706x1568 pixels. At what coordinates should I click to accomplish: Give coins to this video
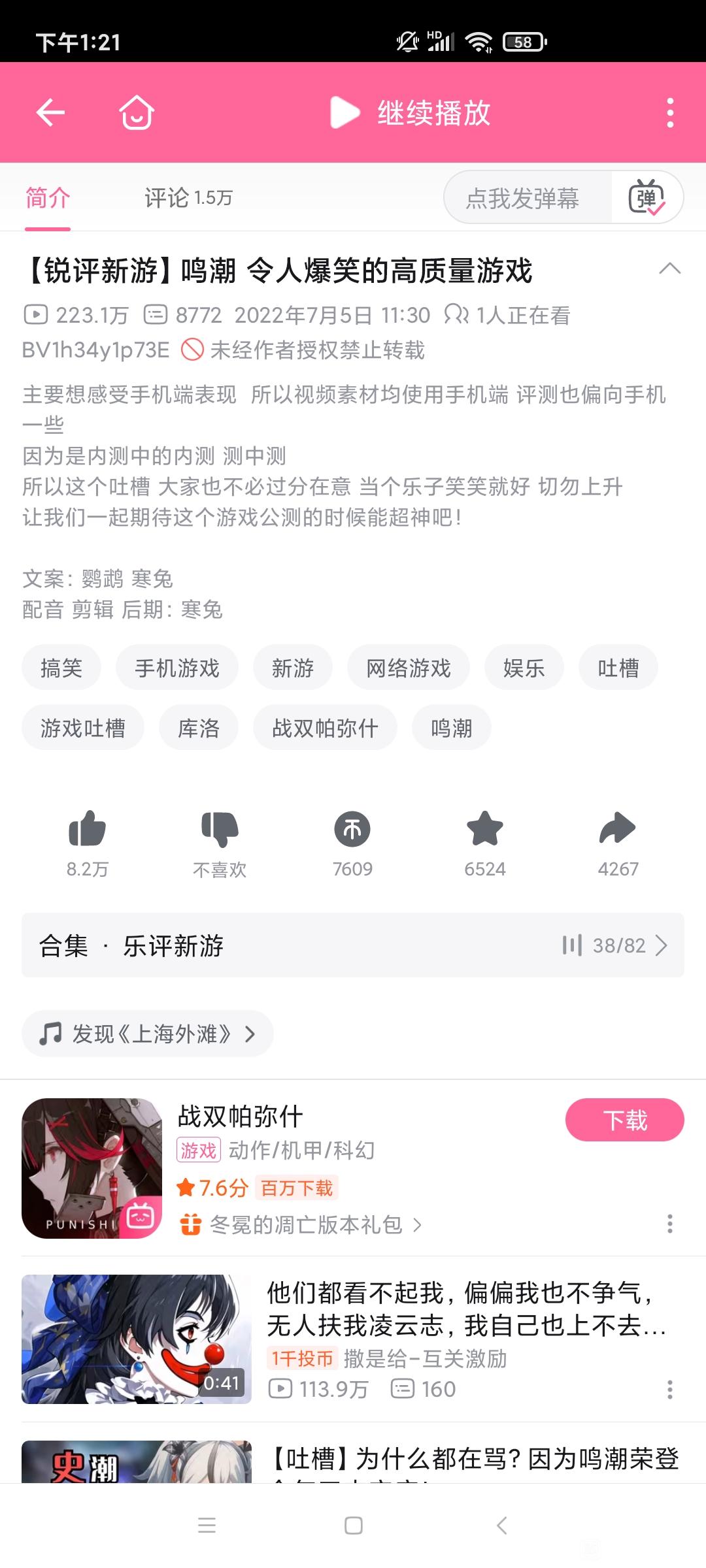[352, 828]
